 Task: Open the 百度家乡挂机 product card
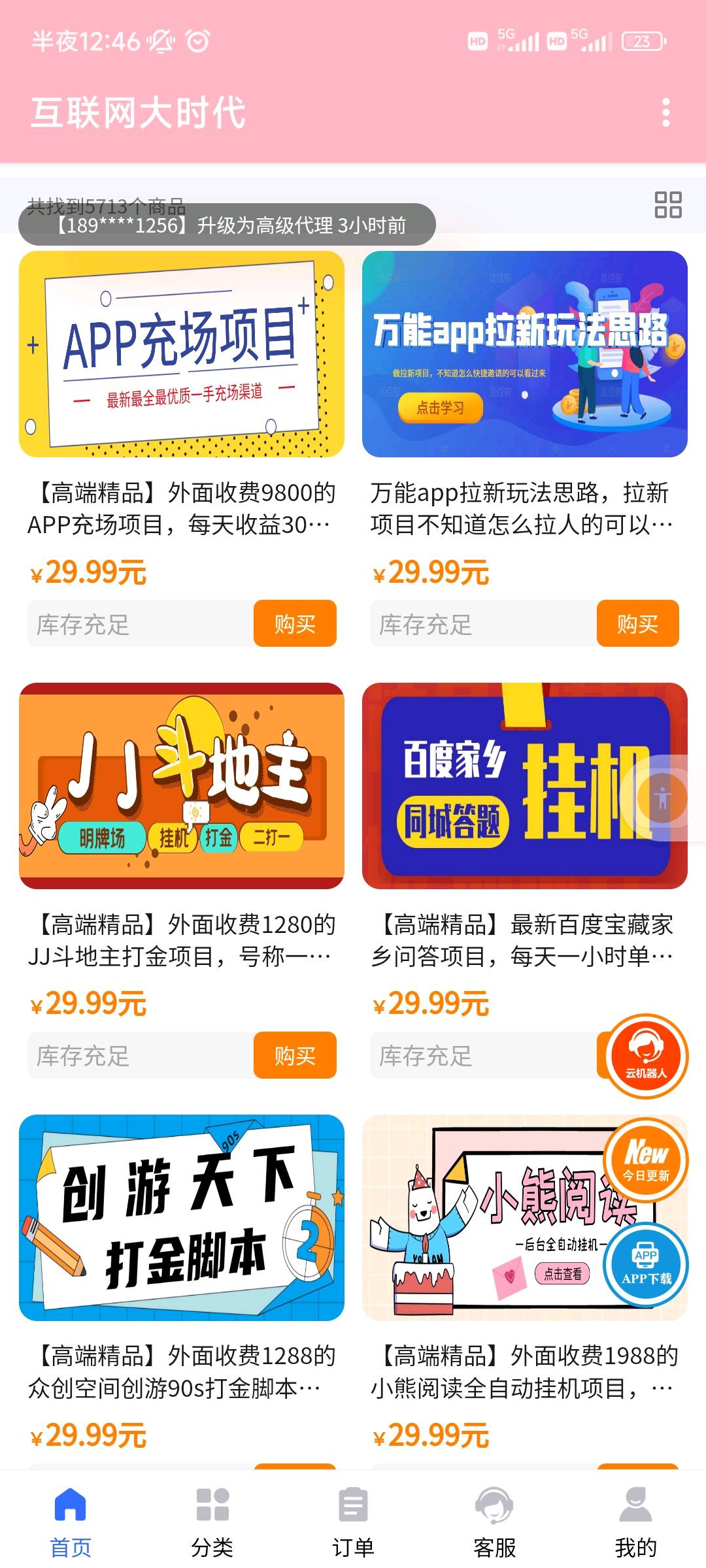[x=497, y=785]
